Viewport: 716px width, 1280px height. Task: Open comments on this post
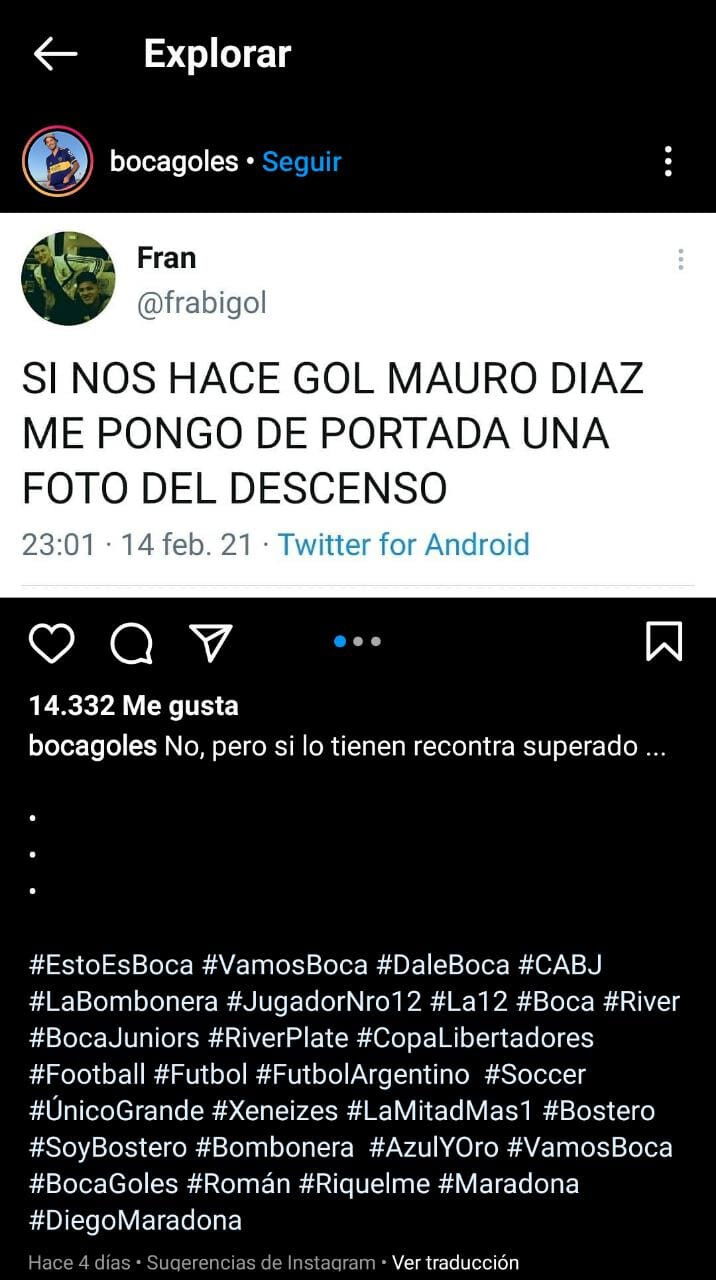click(131, 643)
